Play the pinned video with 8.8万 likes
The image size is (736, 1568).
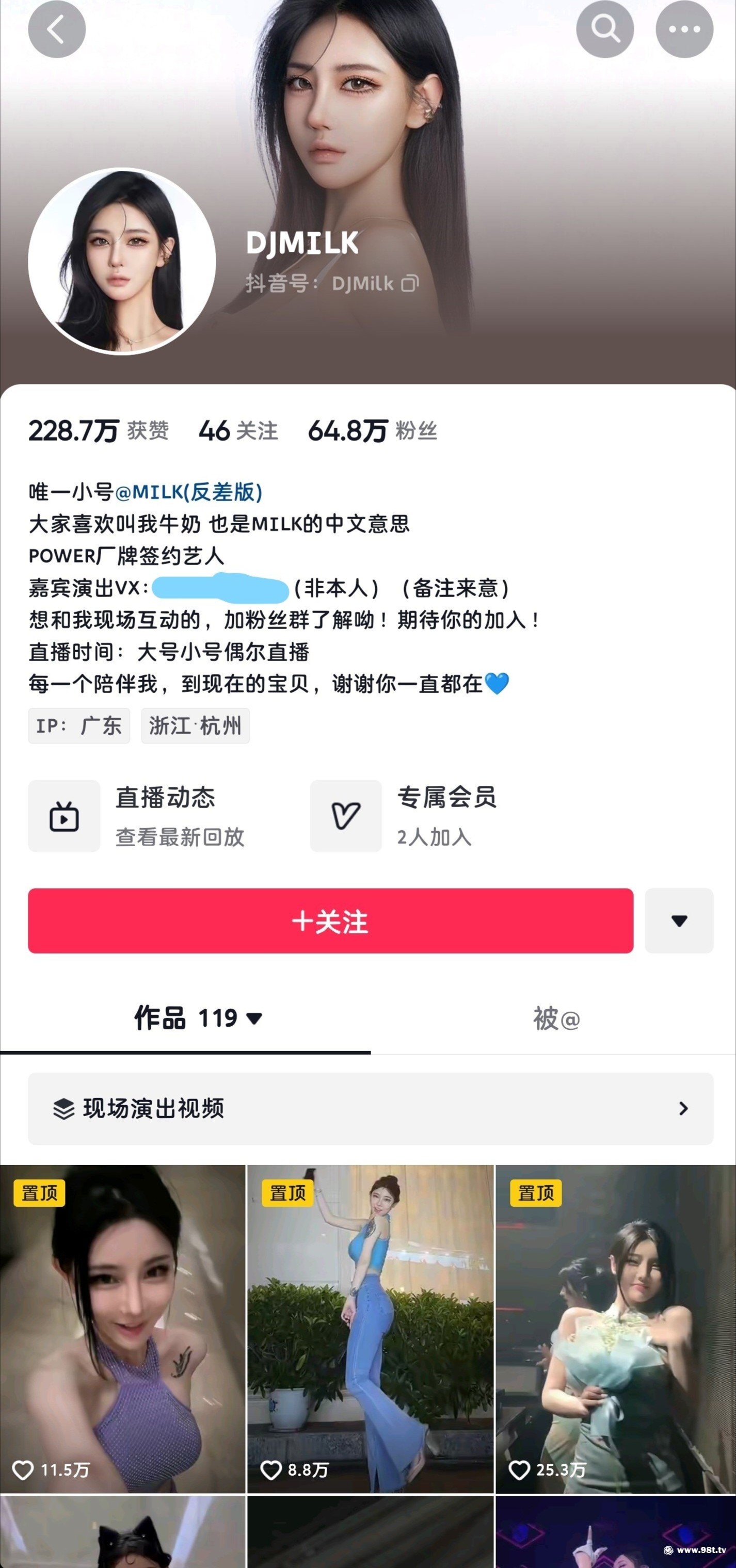pos(370,1328)
